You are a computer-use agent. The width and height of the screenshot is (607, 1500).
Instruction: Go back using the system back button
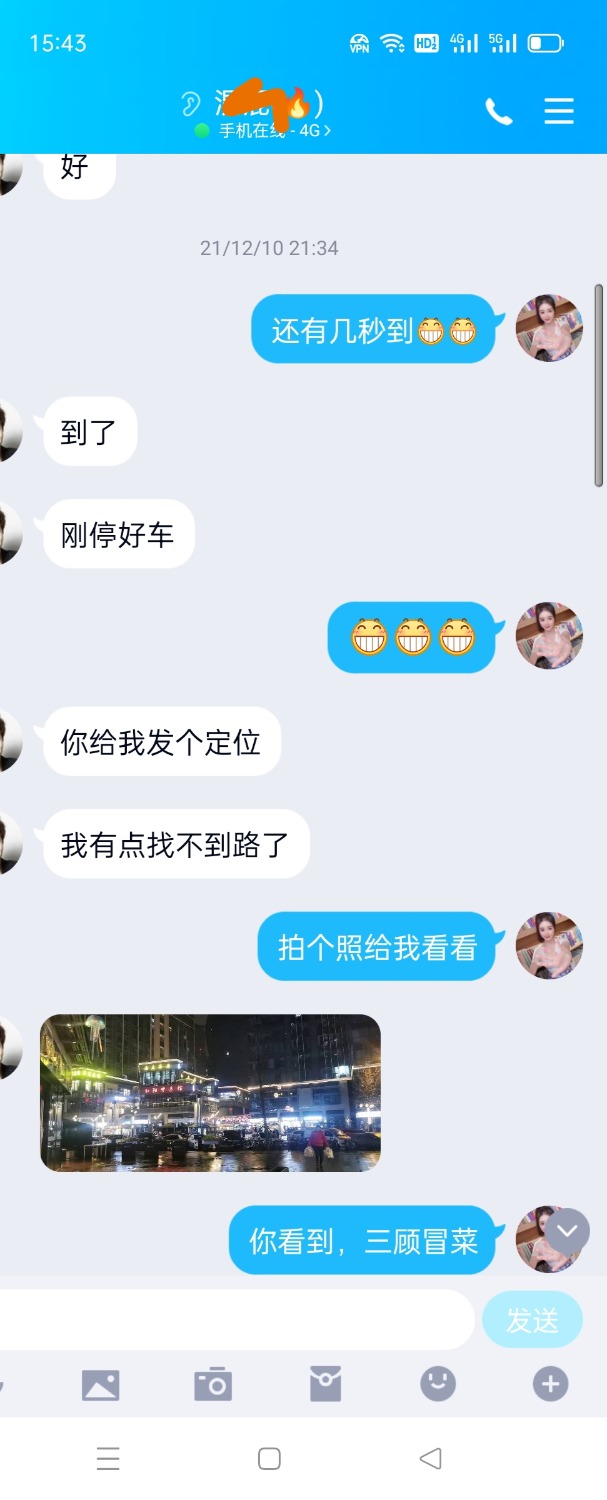pyautogui.click(x=431, y=1459)
